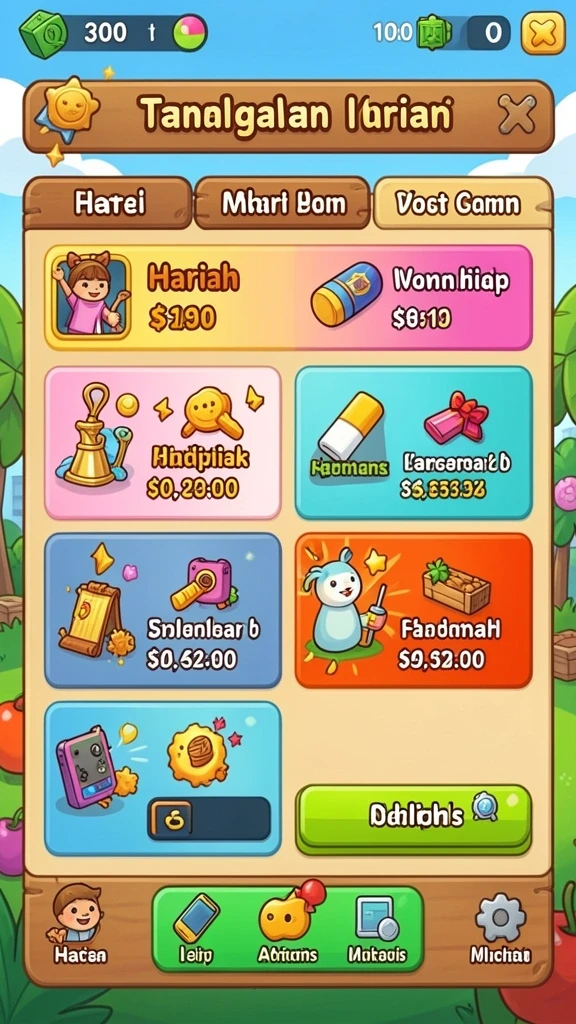
Task: Choose the Snlenlear blue item card
Action: [163, 610]
